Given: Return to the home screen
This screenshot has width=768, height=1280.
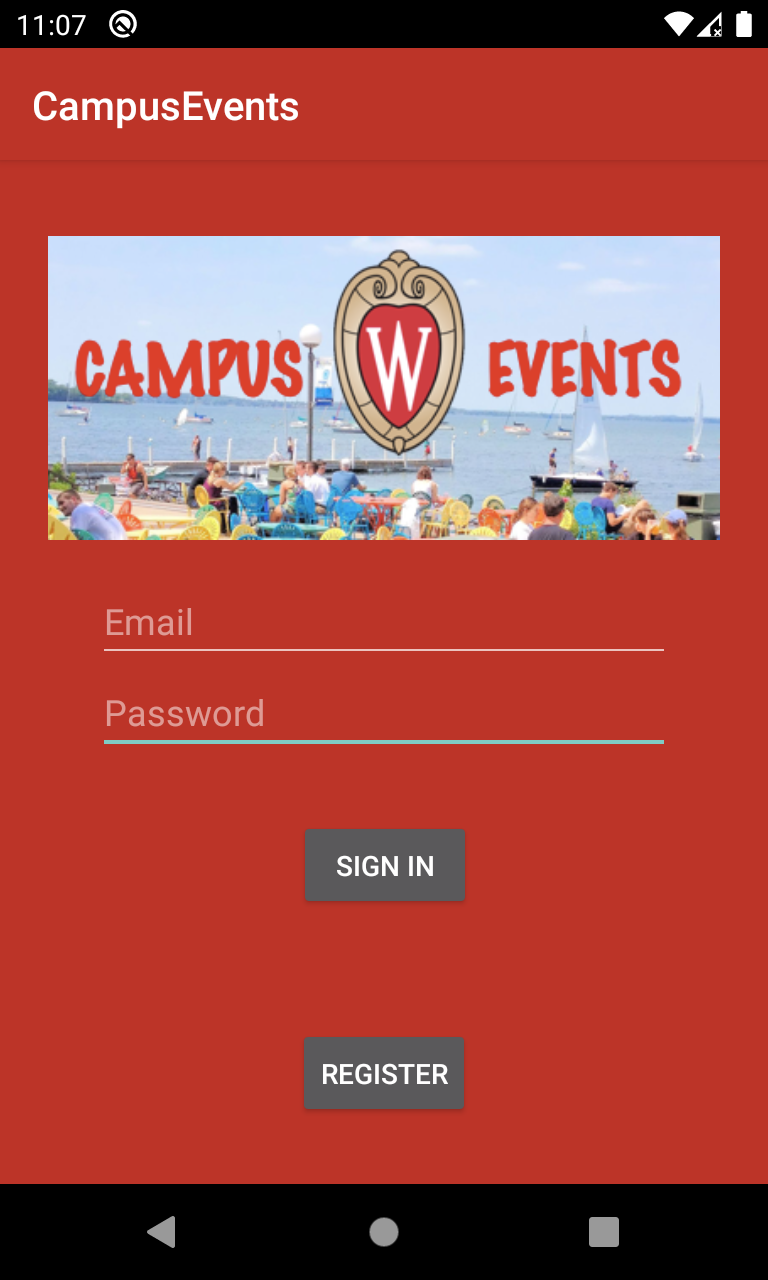Looking at the screenshot, I should (384, 1232).
